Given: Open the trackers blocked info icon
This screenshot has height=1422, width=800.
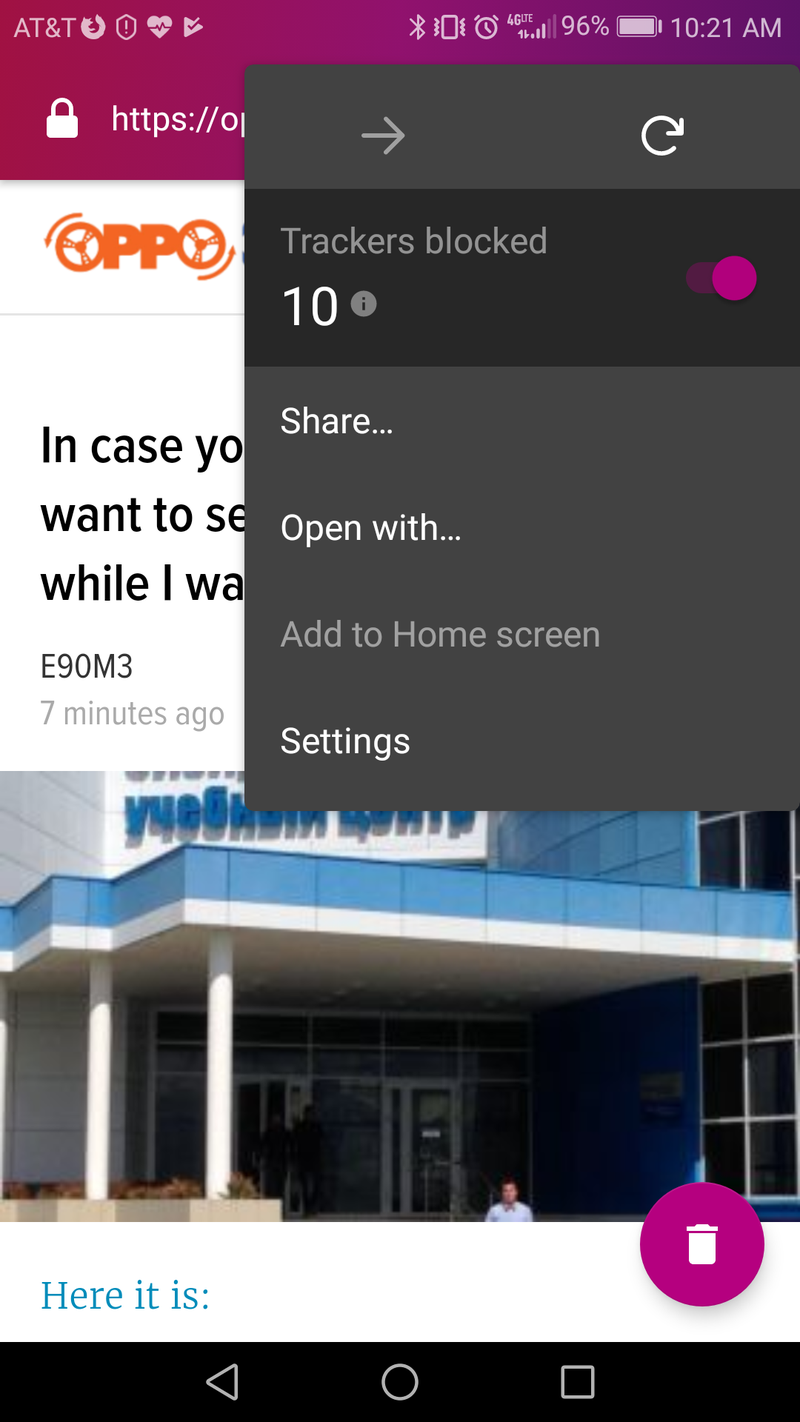Looking at the screenshot, I should 364,304.
